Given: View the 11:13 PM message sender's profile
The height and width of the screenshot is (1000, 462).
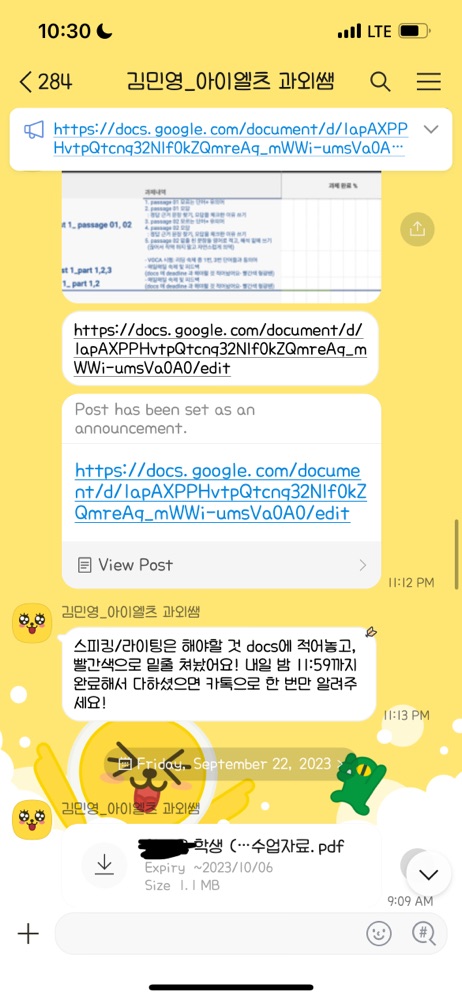Looking at the screenshot, I should 32,622.
